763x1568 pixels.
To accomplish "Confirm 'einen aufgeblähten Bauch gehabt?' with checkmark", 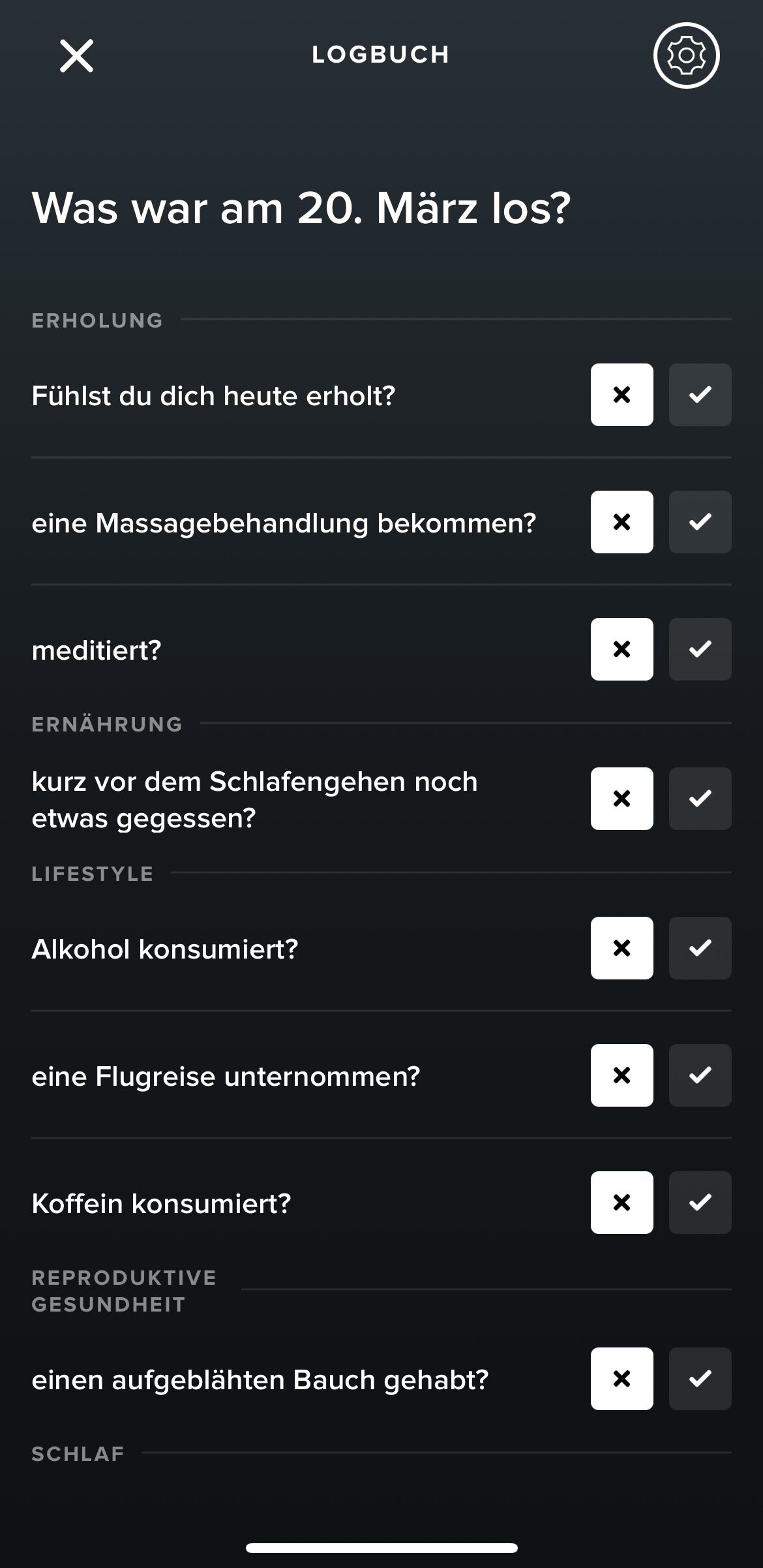I will 700,1379.
